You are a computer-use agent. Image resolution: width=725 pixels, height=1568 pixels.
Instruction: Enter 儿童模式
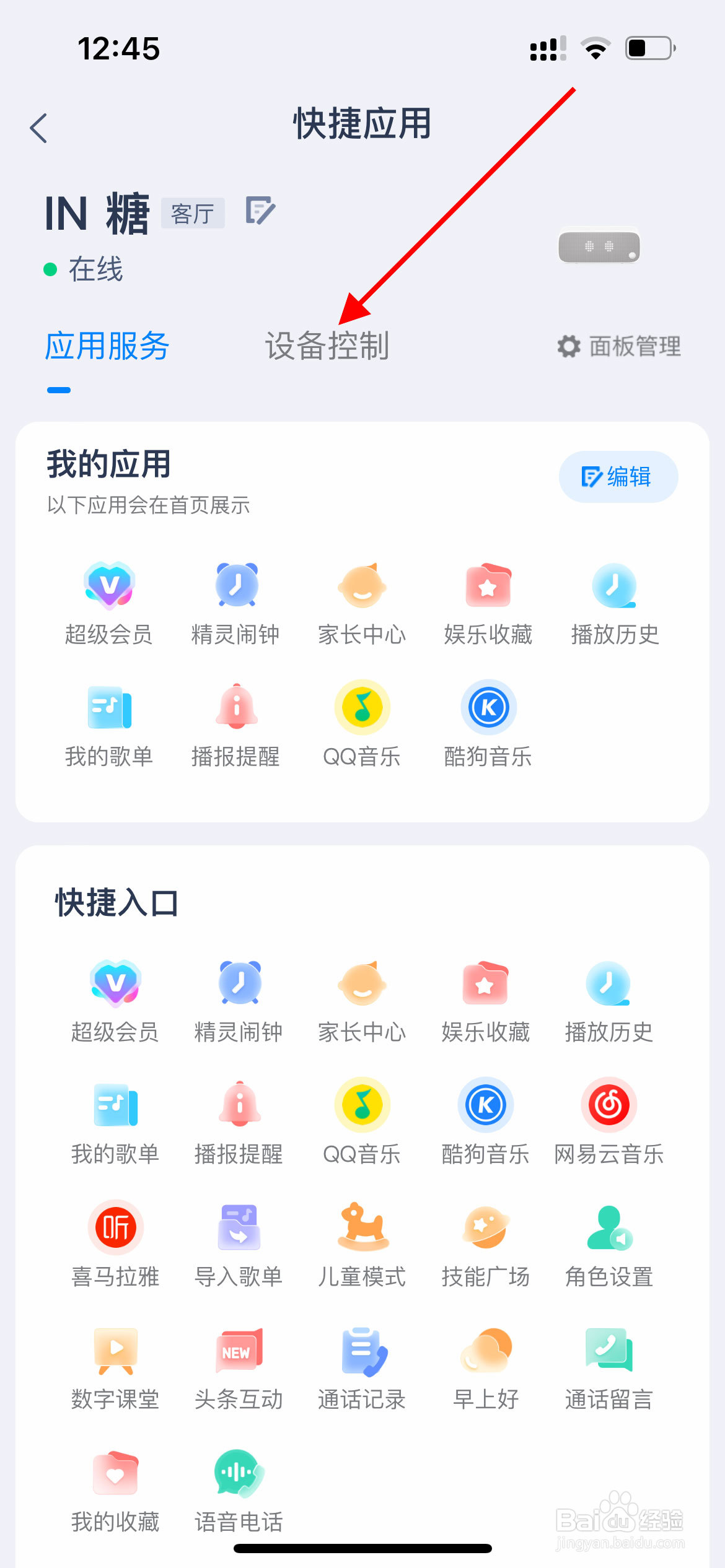click(362, 1242)
